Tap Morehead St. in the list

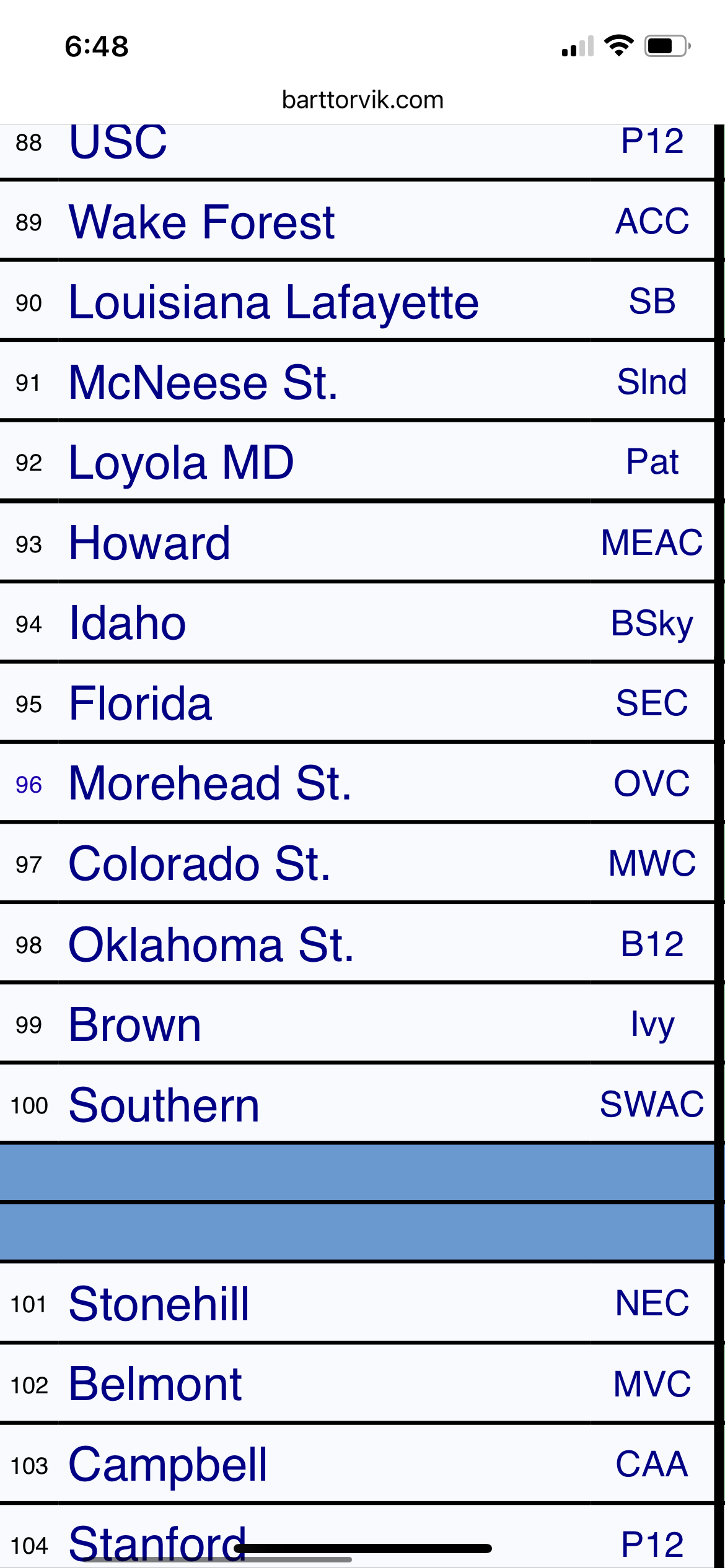coord(210,783)
